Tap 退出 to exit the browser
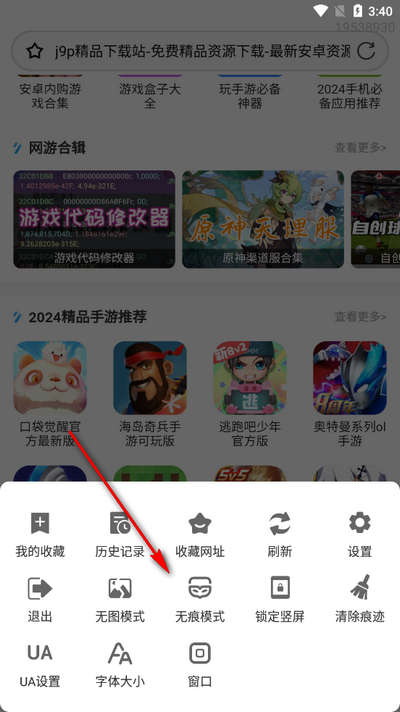The image size is (400, 712). [40, 599]
